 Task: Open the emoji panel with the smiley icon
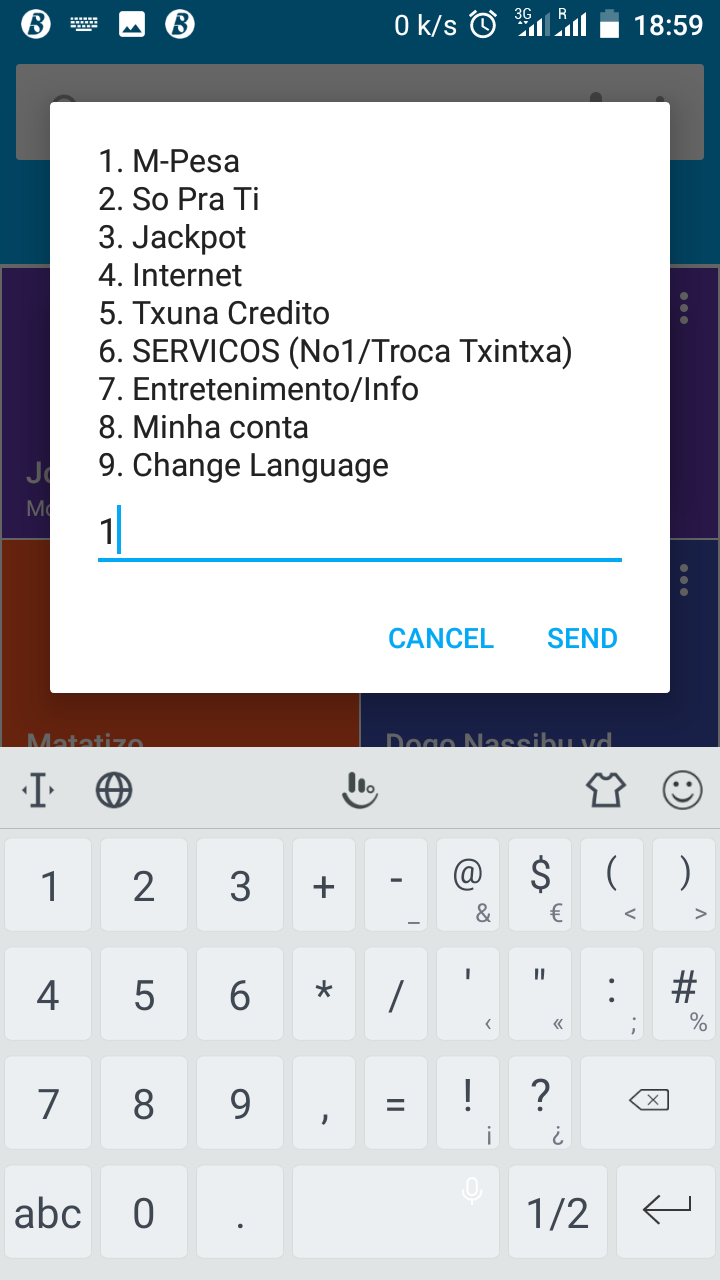pos(684,790)
